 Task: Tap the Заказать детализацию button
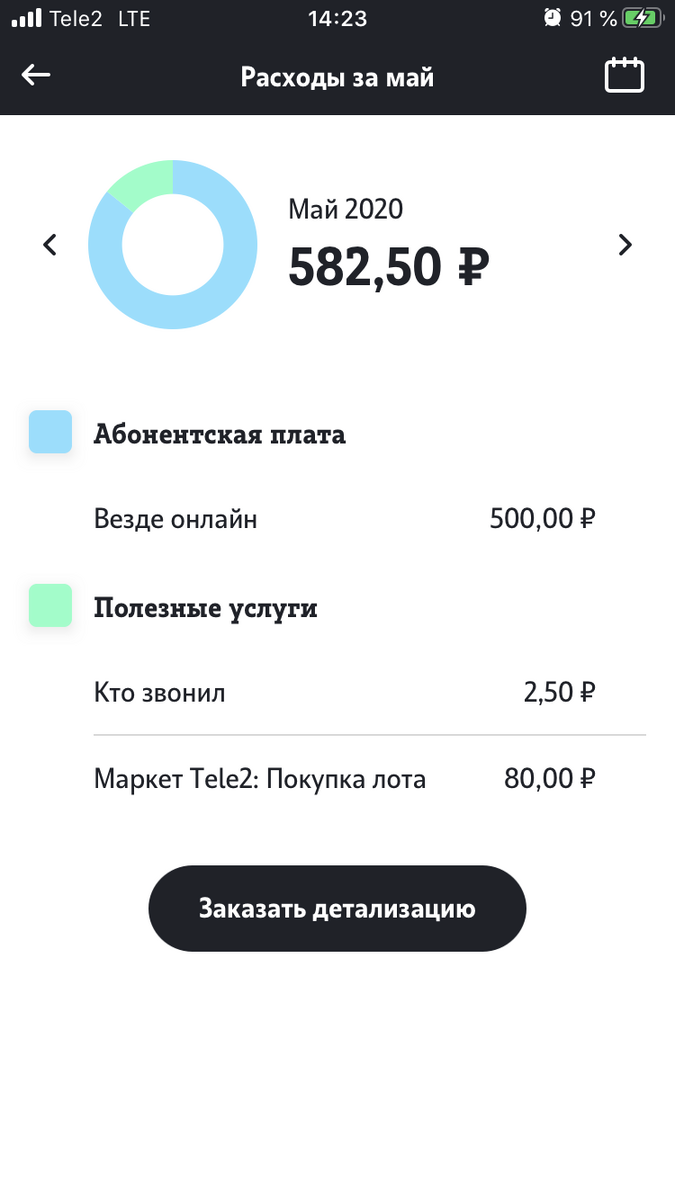337,908
